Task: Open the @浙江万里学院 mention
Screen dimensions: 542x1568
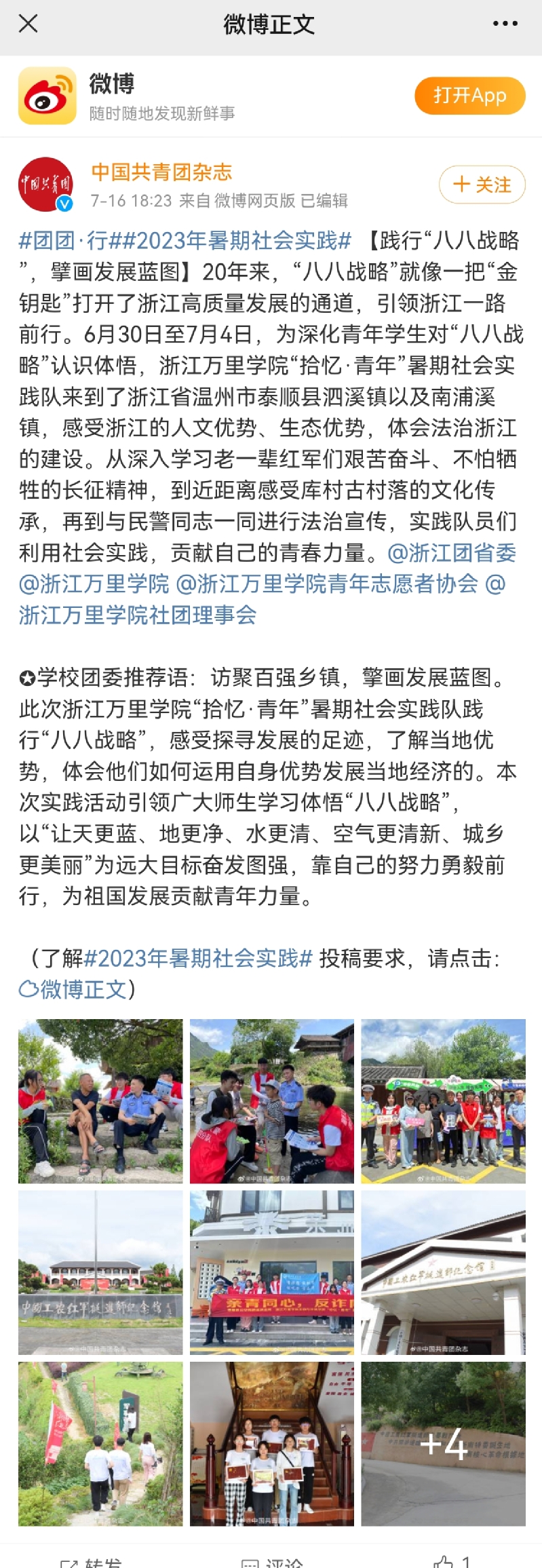Action: 94,584
